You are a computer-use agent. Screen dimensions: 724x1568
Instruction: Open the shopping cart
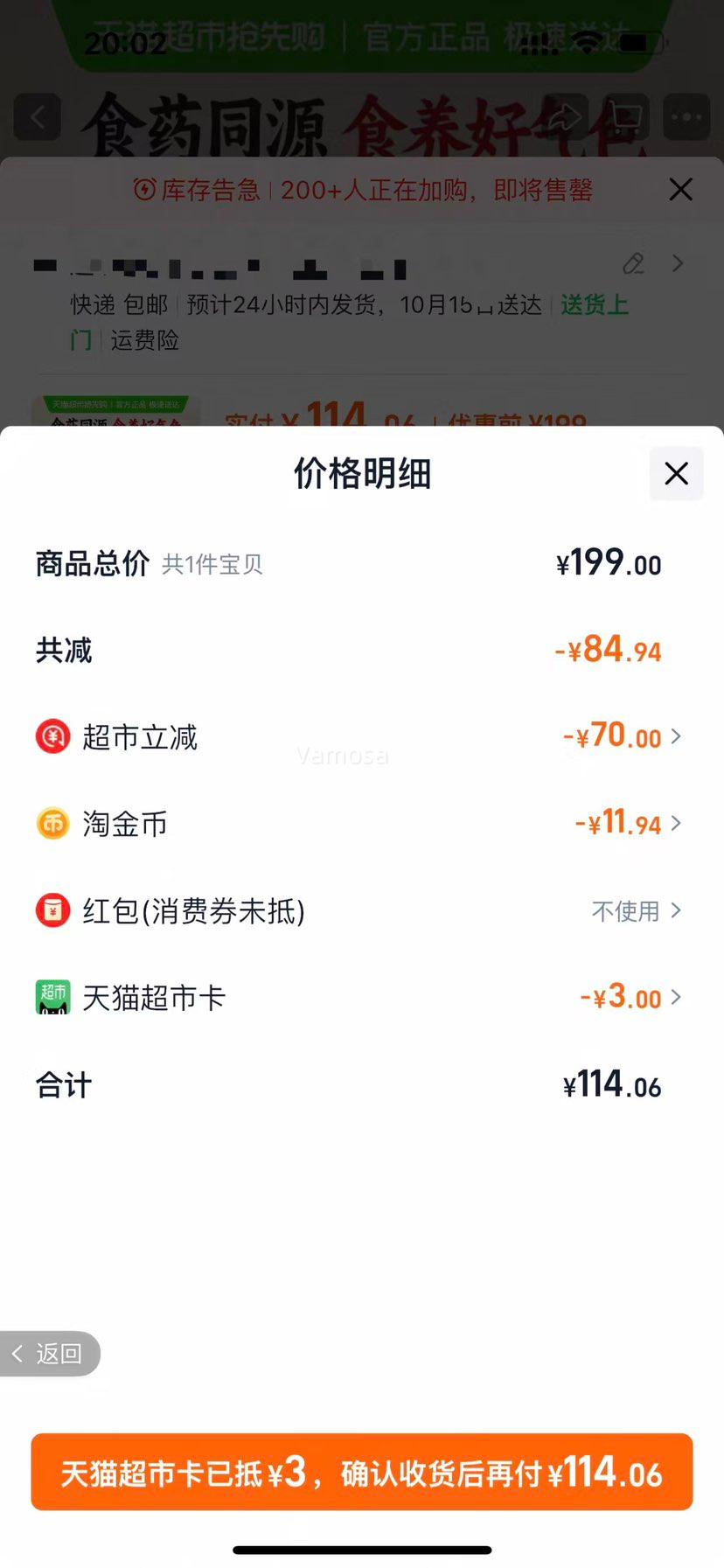tap(624, 117)
